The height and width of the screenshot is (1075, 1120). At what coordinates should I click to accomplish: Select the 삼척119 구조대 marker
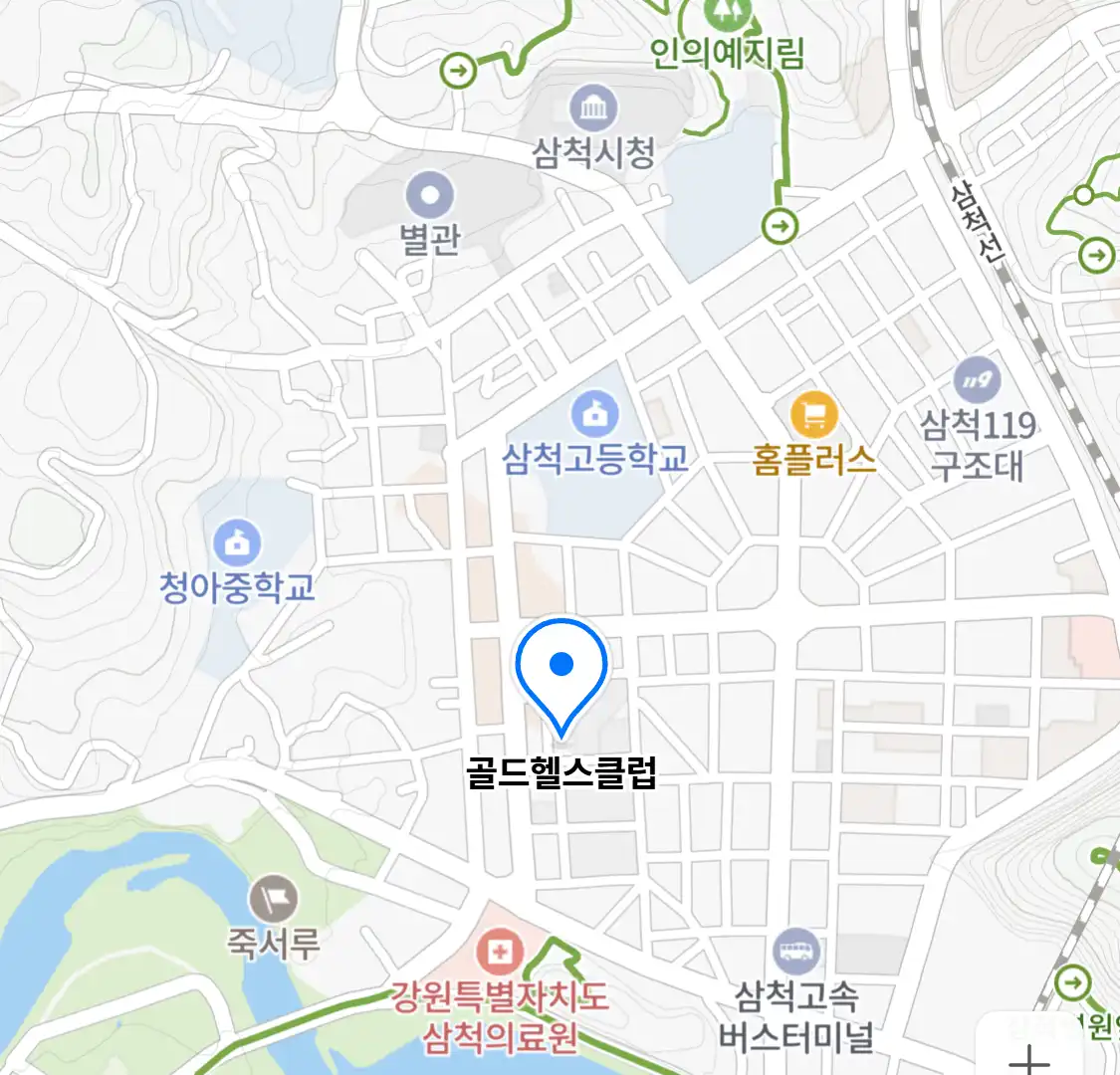977,380
